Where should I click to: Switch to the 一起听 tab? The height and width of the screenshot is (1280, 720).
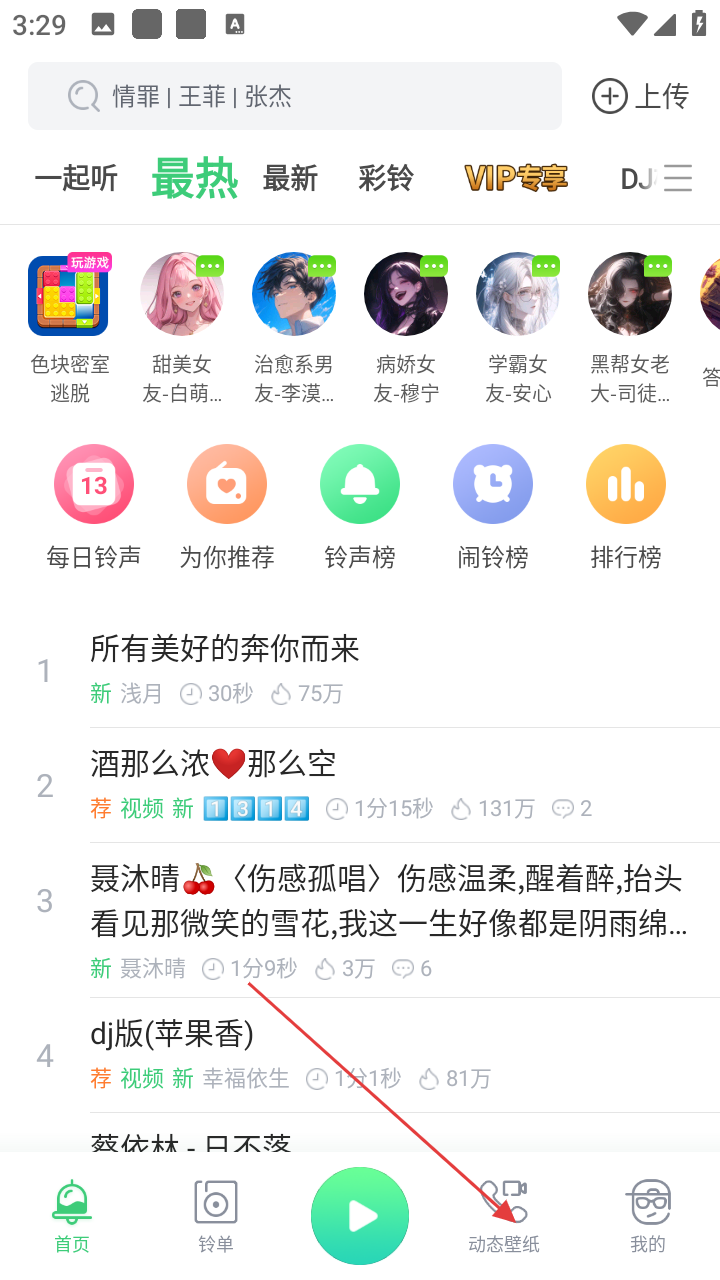coord(76,179)
